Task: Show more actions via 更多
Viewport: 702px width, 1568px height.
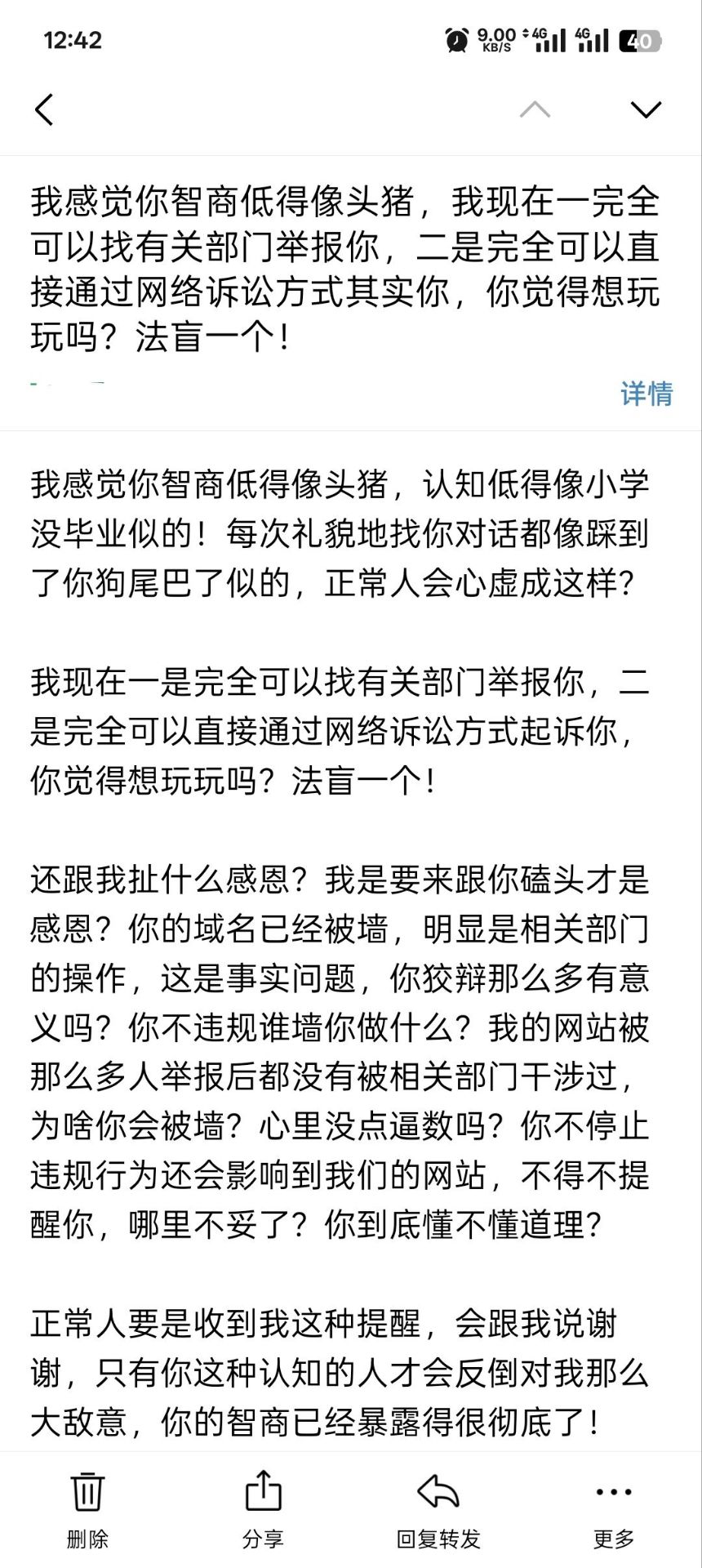Action: (x=614, y=1509)
